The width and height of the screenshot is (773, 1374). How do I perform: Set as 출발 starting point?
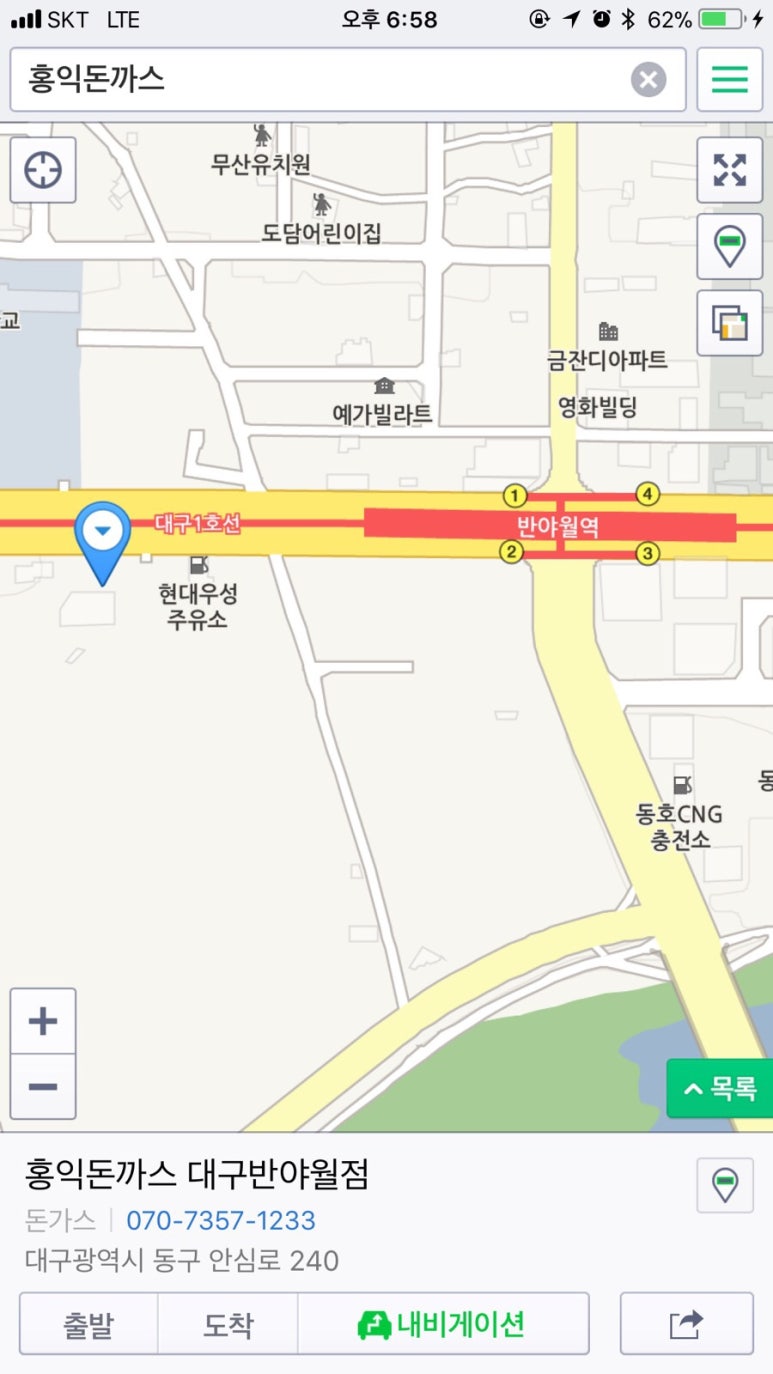[89, 1324]
